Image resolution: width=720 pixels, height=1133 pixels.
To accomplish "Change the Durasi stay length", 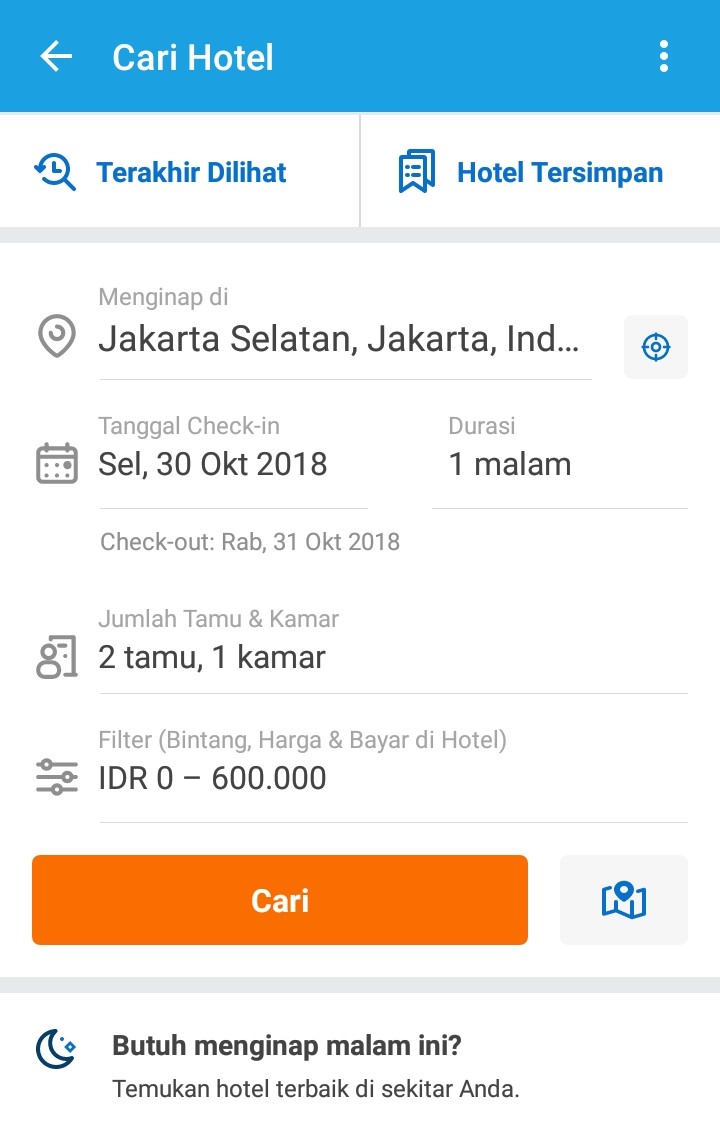I will click(x=558, y=464).
